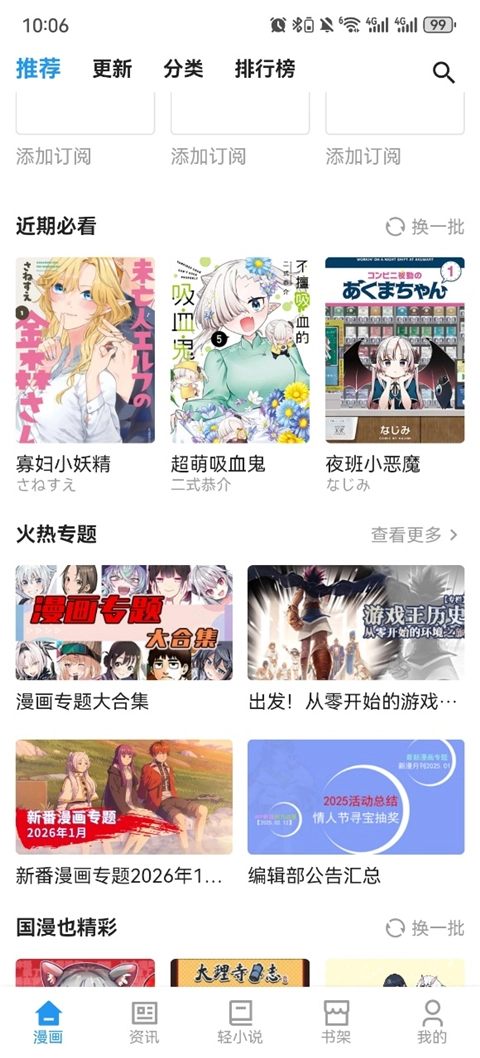Select the 推荐 top tab
480x1058 pixels.
[x=38, y=69]
